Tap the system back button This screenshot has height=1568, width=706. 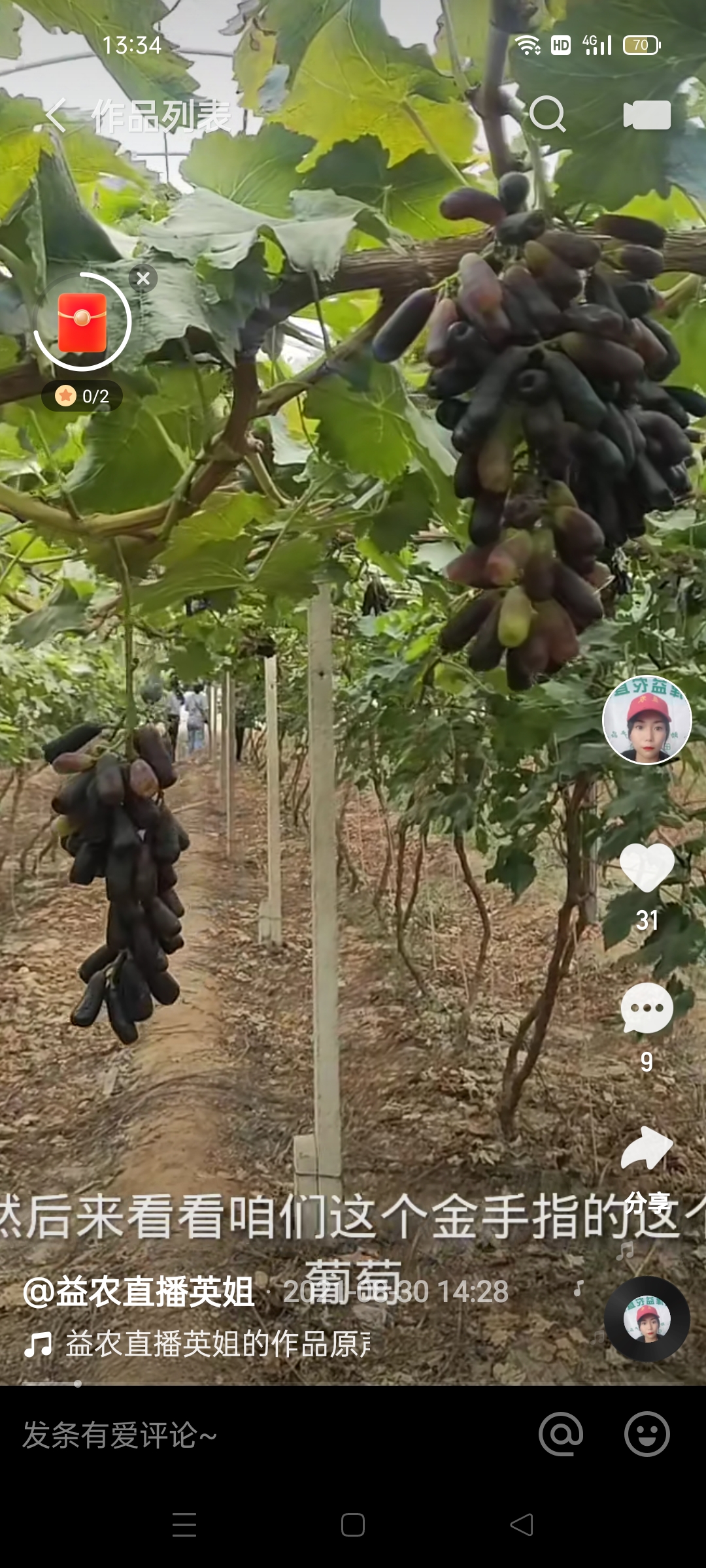coord(522,1525)
